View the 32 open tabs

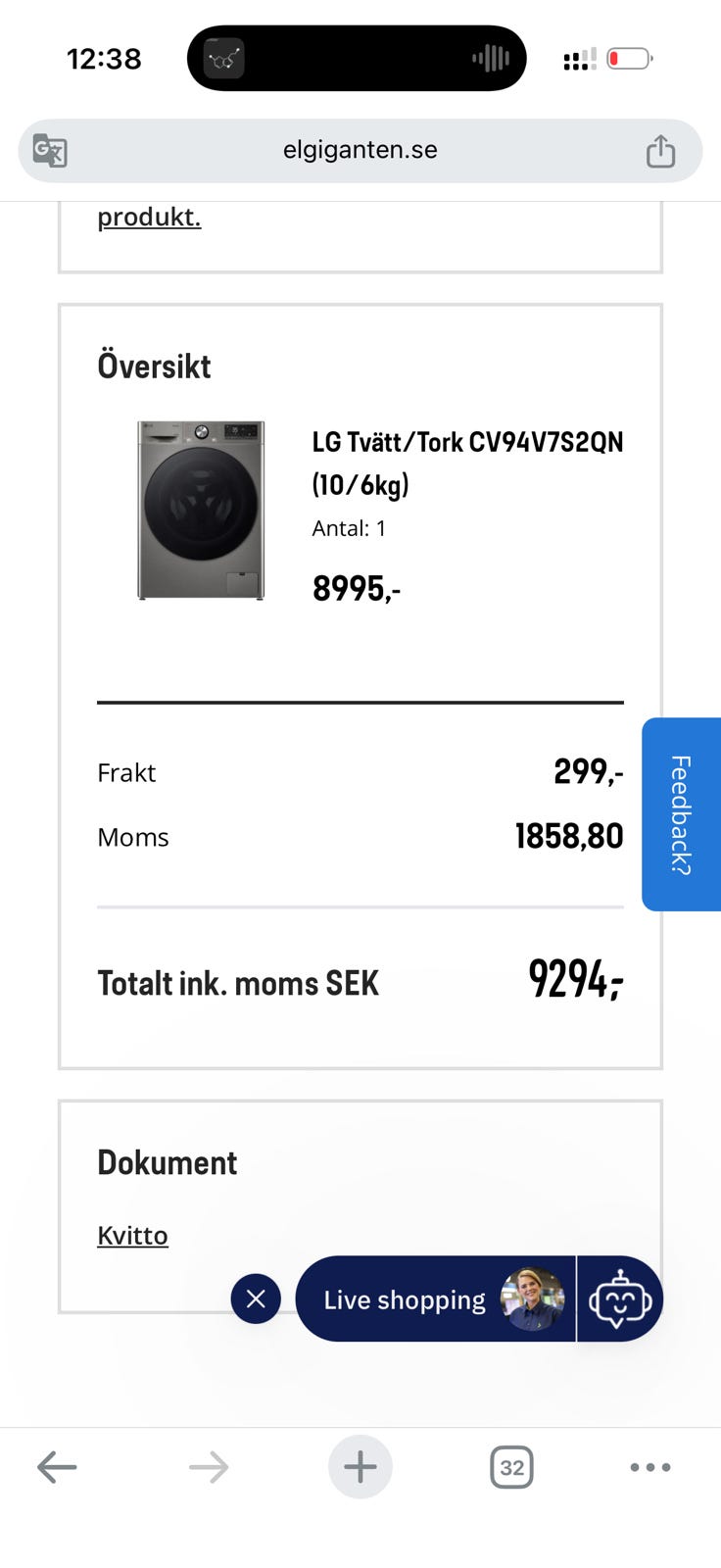(511, 1467)
